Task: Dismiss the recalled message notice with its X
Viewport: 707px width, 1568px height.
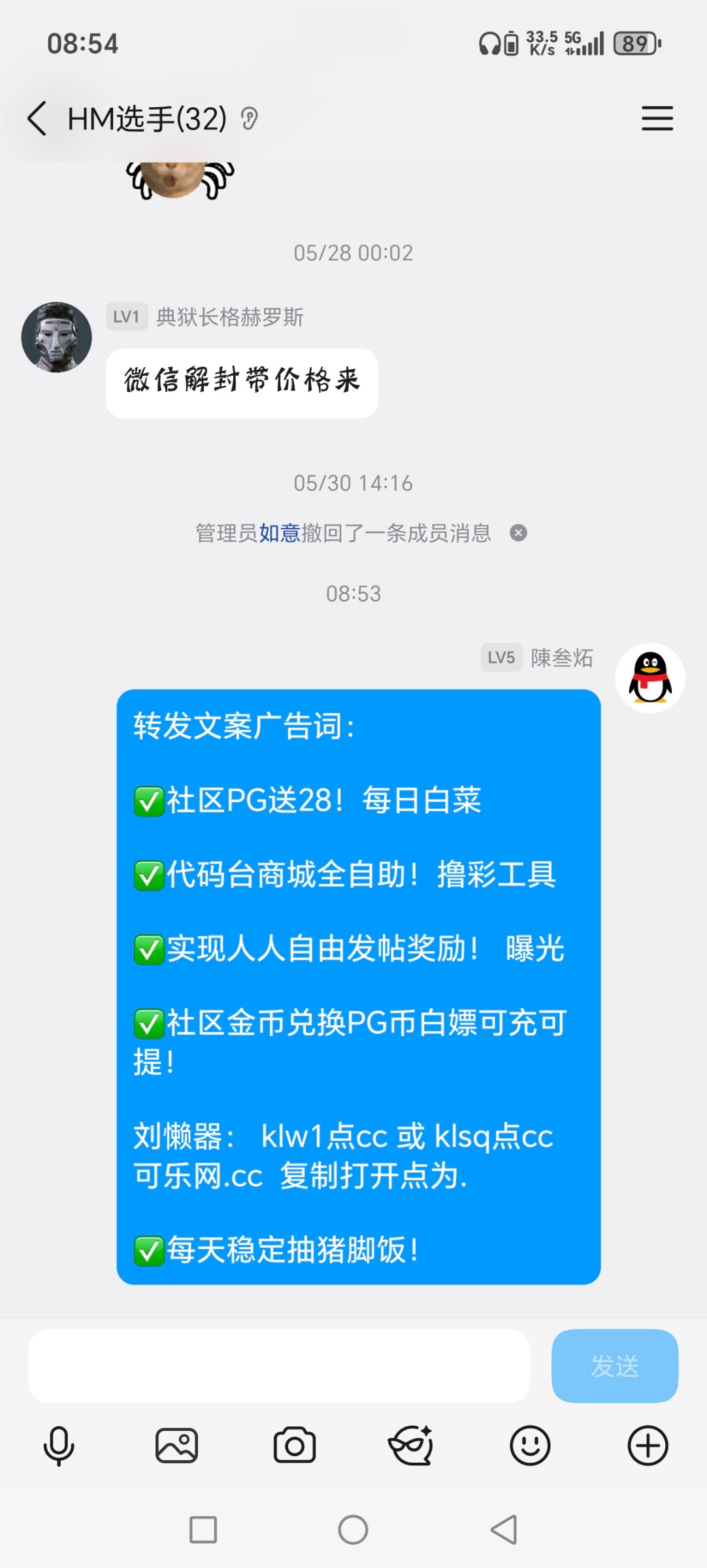Action: 517,533
